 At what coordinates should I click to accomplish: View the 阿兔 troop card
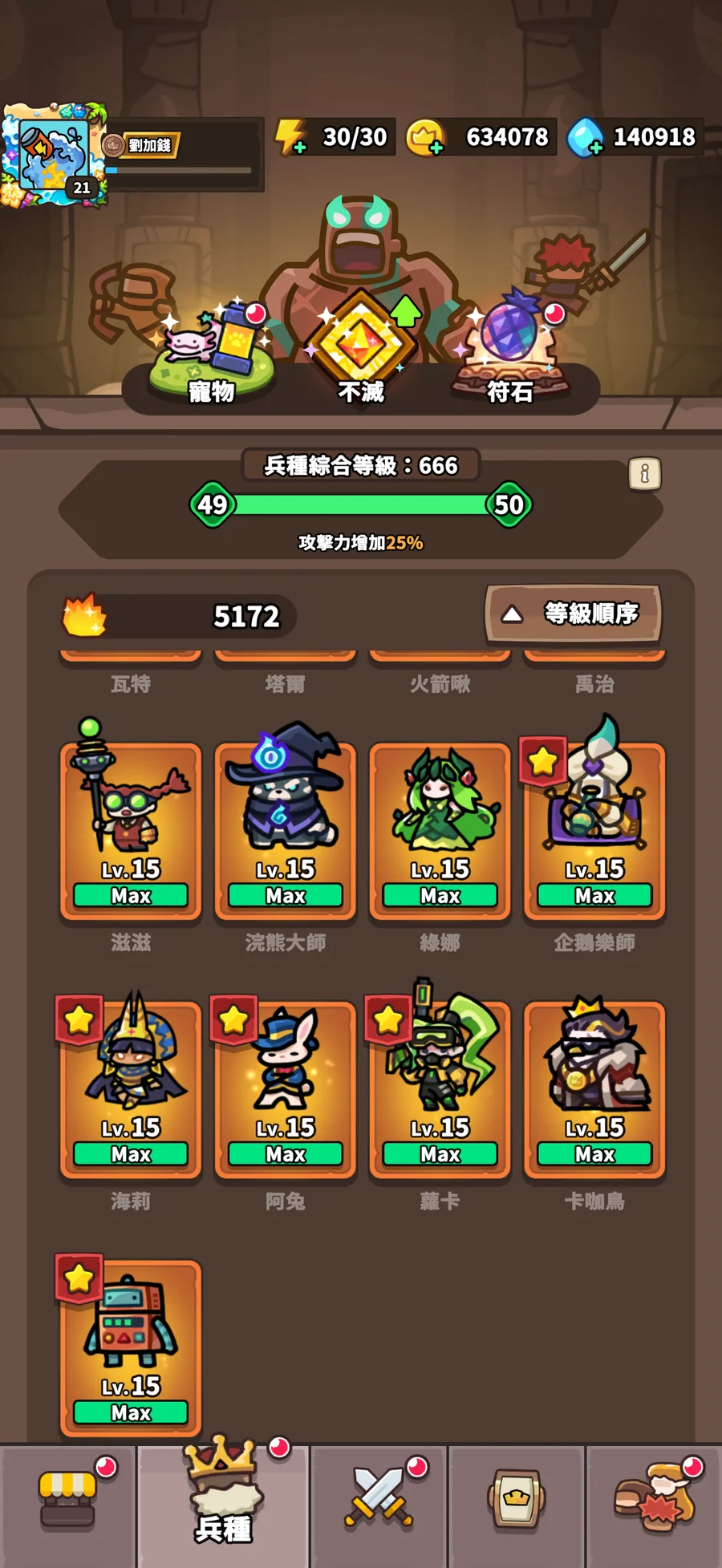pos(286,1089)
